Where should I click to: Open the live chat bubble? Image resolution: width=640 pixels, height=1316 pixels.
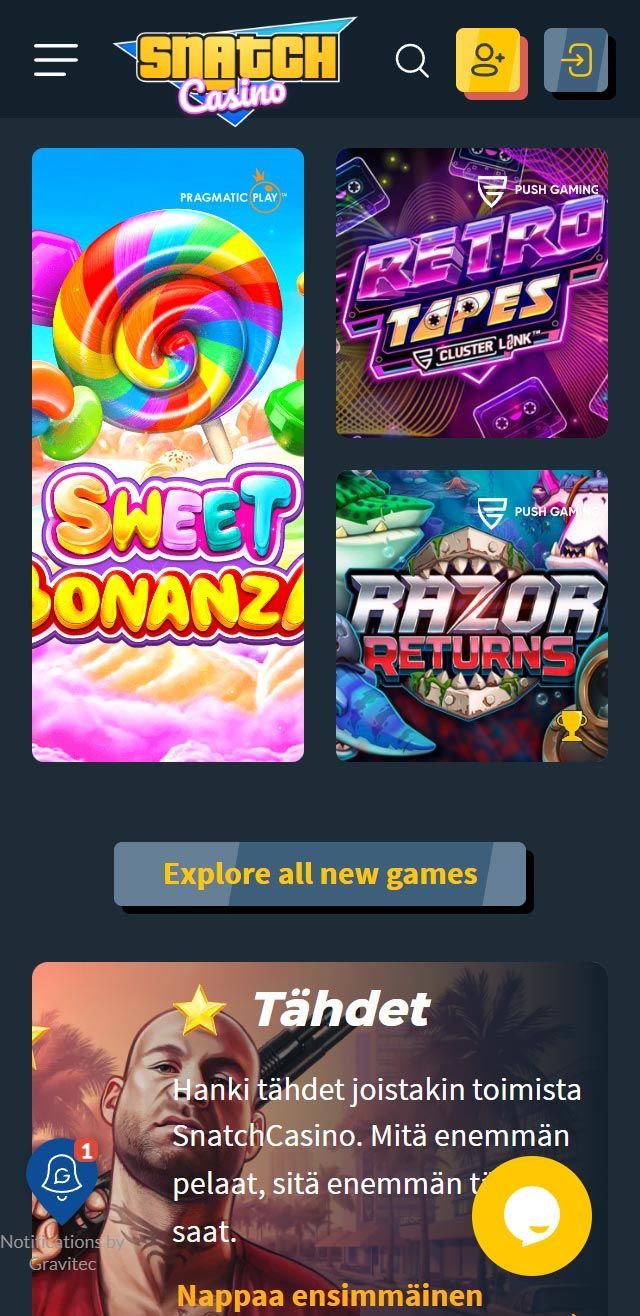(532, 1216)
